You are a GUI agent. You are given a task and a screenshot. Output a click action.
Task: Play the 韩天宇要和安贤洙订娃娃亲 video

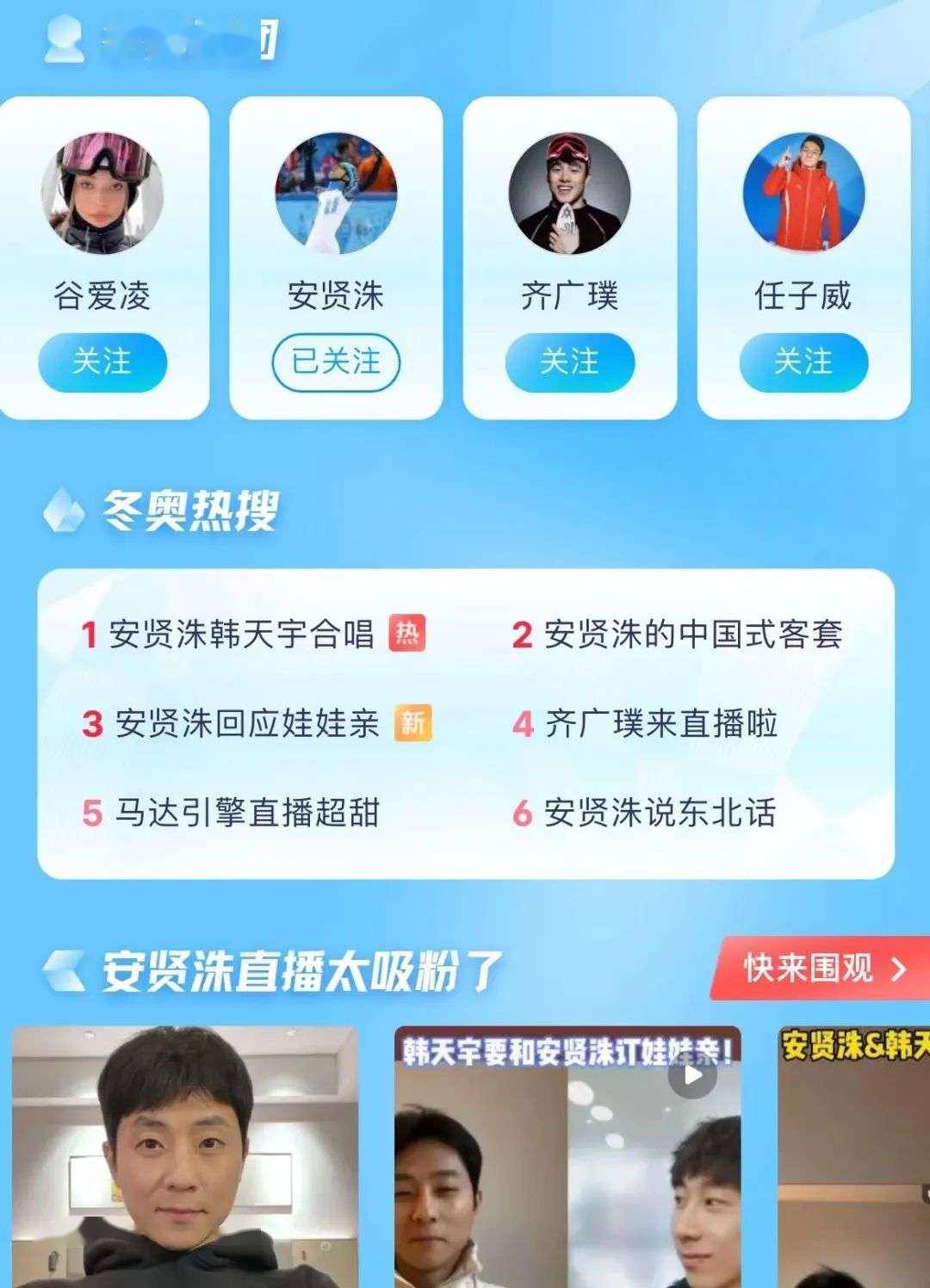[692, 1076]
